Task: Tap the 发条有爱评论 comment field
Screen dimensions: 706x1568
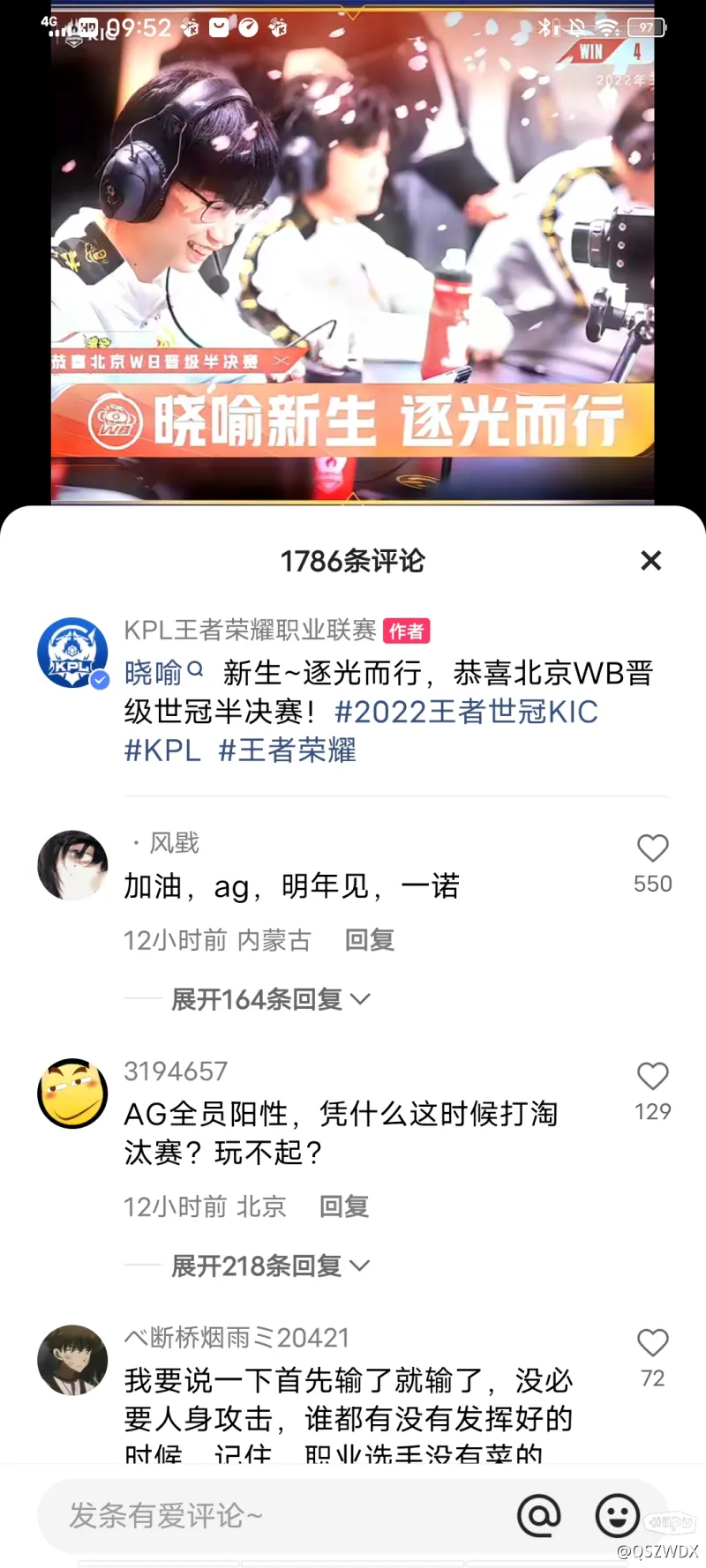Action: [265, 1515]
